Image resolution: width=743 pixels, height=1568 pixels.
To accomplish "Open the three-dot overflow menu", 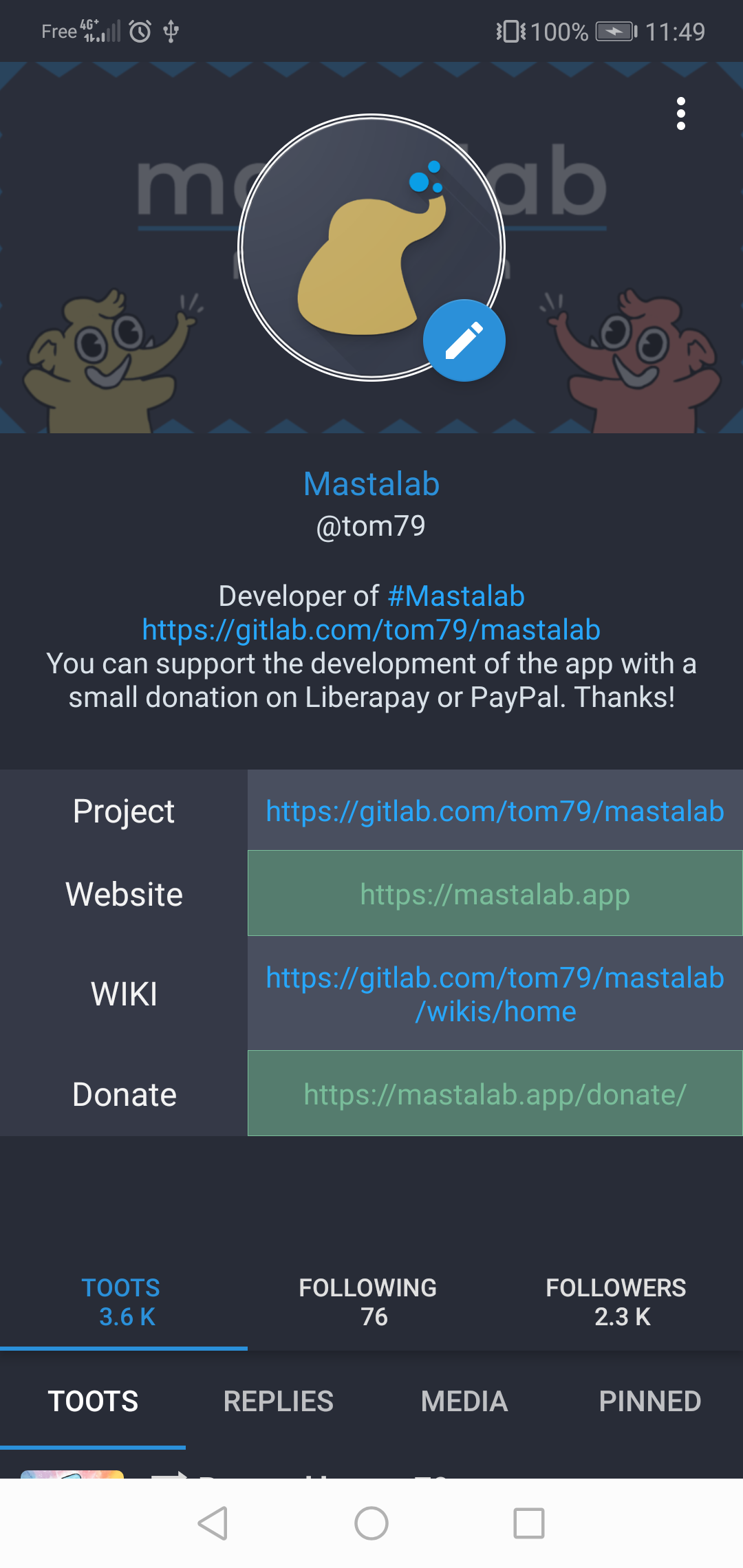I will pos(680,113).
